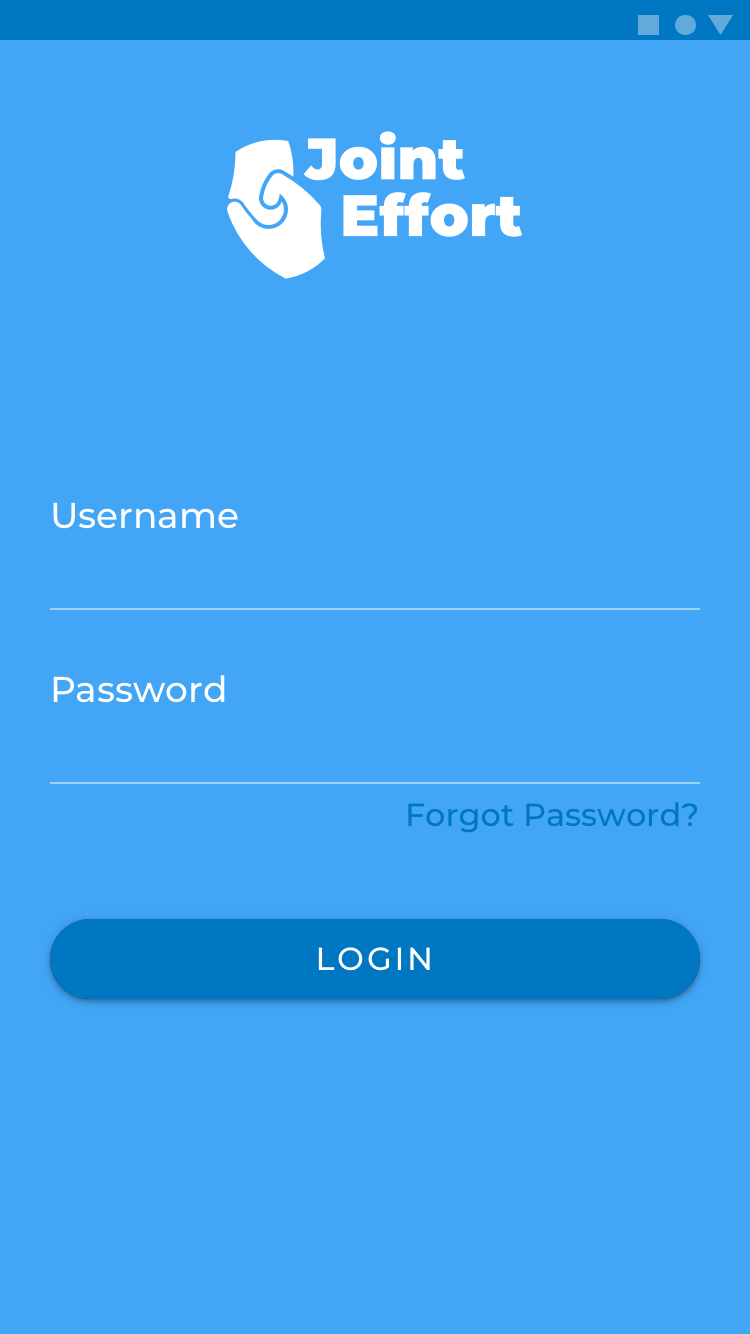Viewport: 750px width, 1334px height.
Task: Focus the Password field
Action: [375, 725]
